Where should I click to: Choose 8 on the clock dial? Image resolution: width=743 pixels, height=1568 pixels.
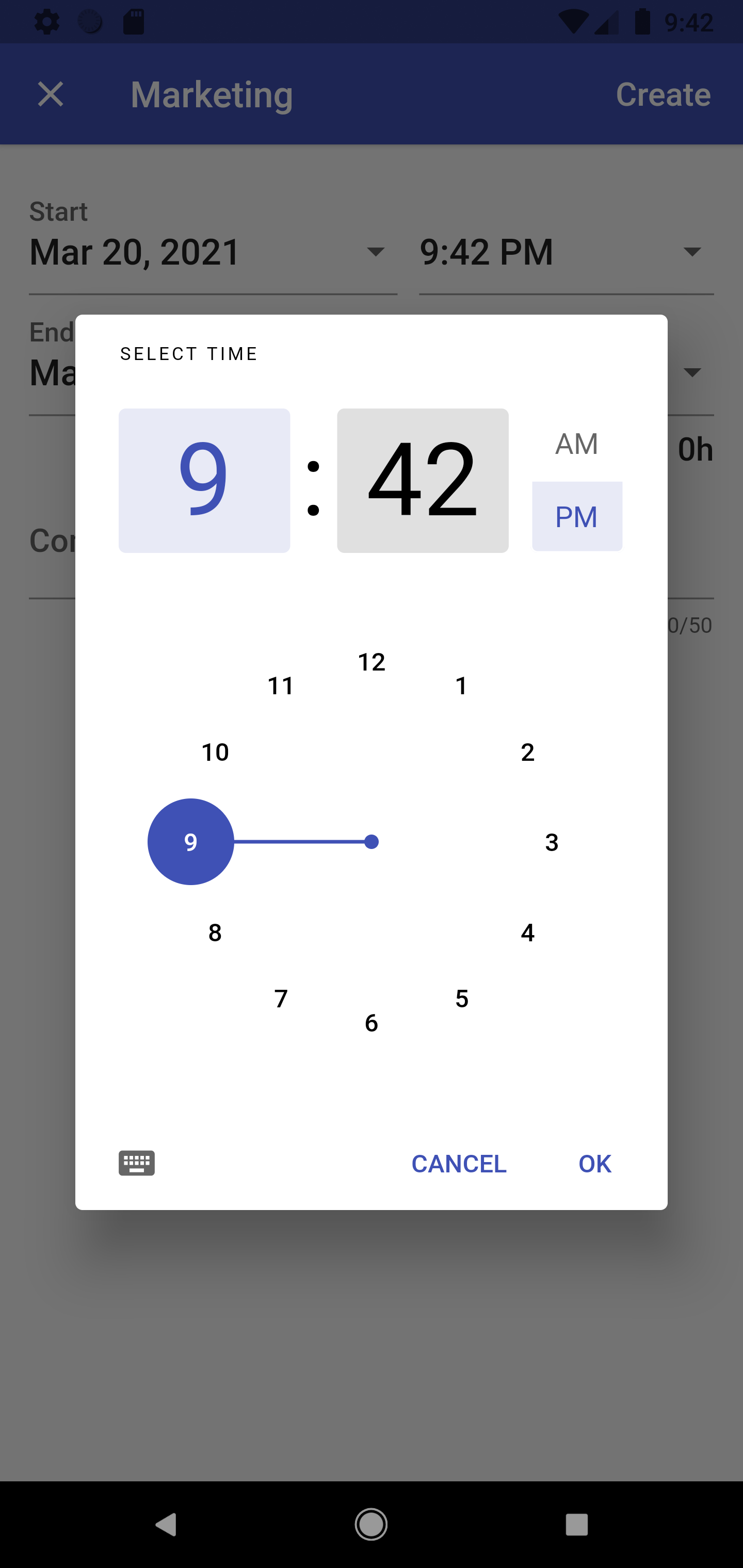tap(215, 933)
